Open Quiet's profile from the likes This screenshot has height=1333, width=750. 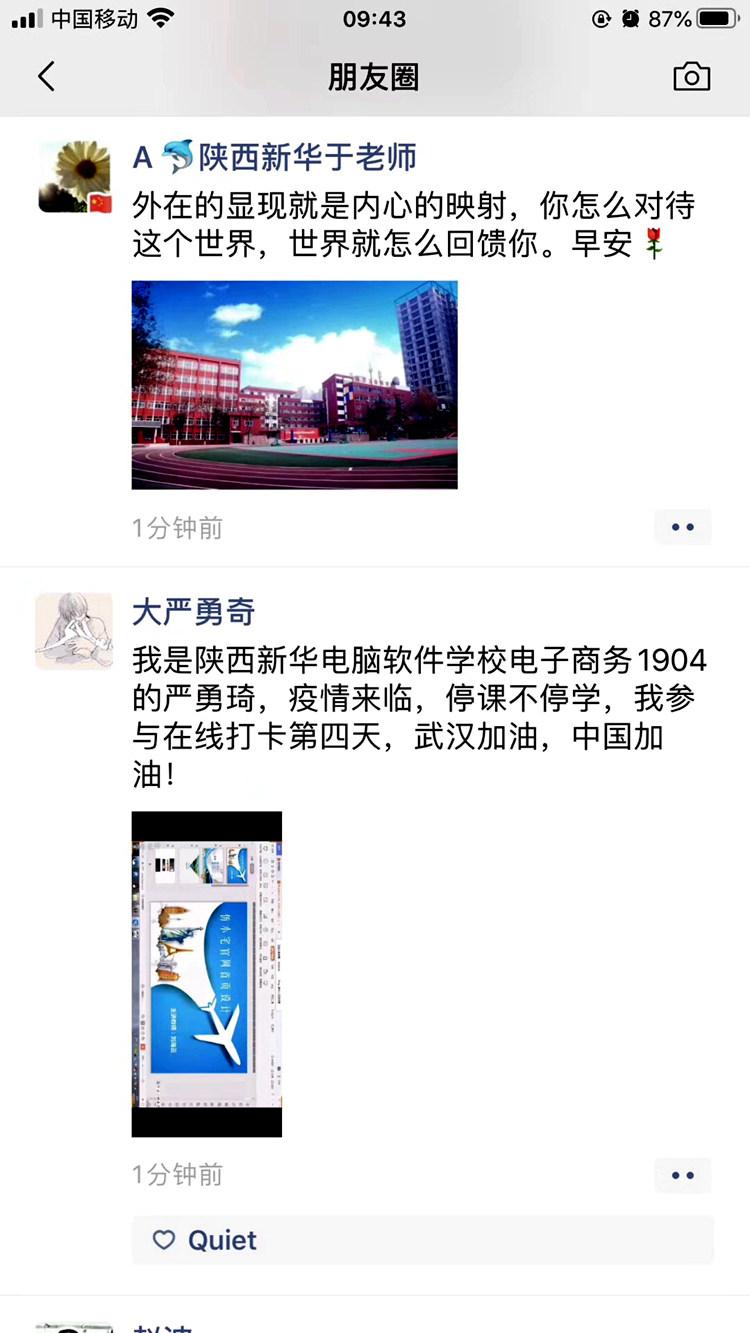pos(222,1240)
